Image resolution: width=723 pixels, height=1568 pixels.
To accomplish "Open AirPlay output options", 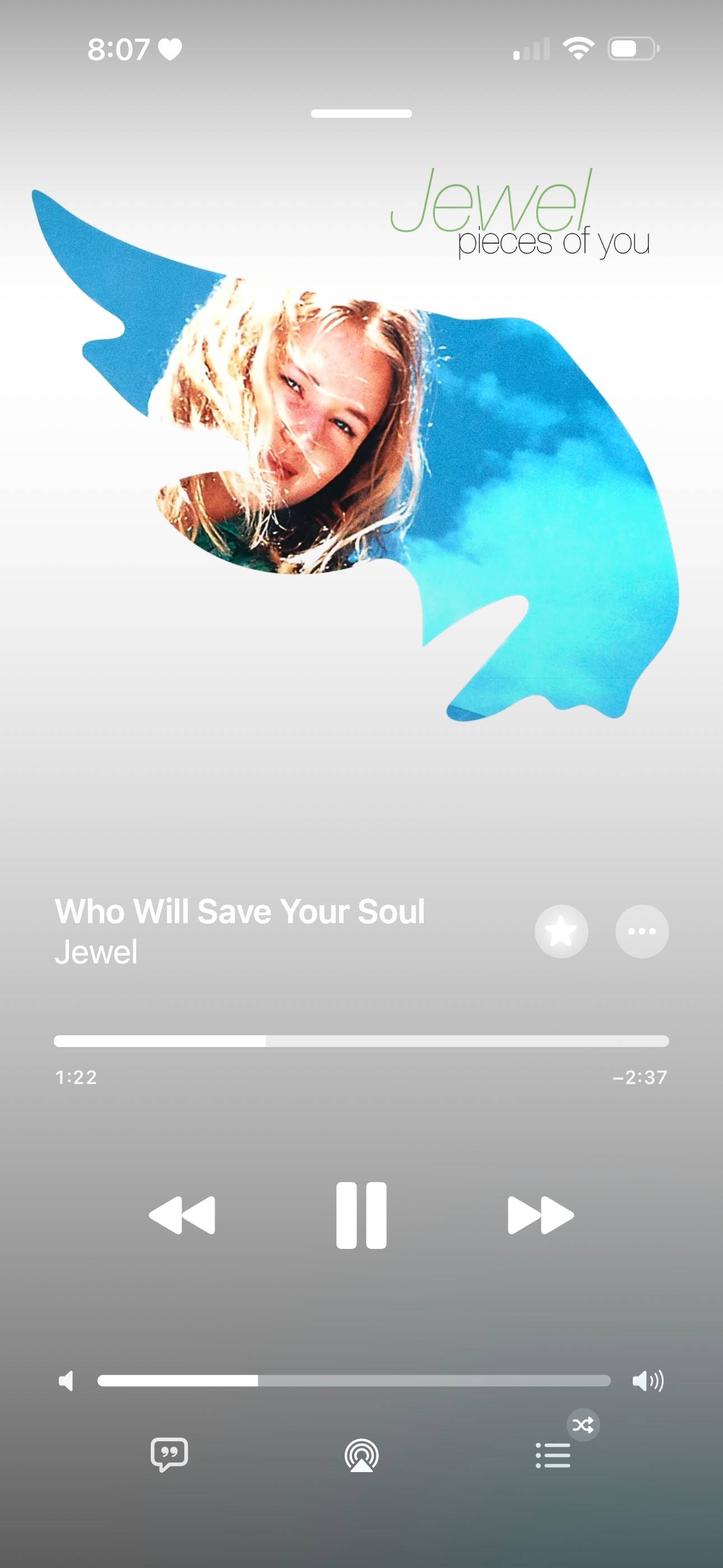I will [x=361, y=1455].
